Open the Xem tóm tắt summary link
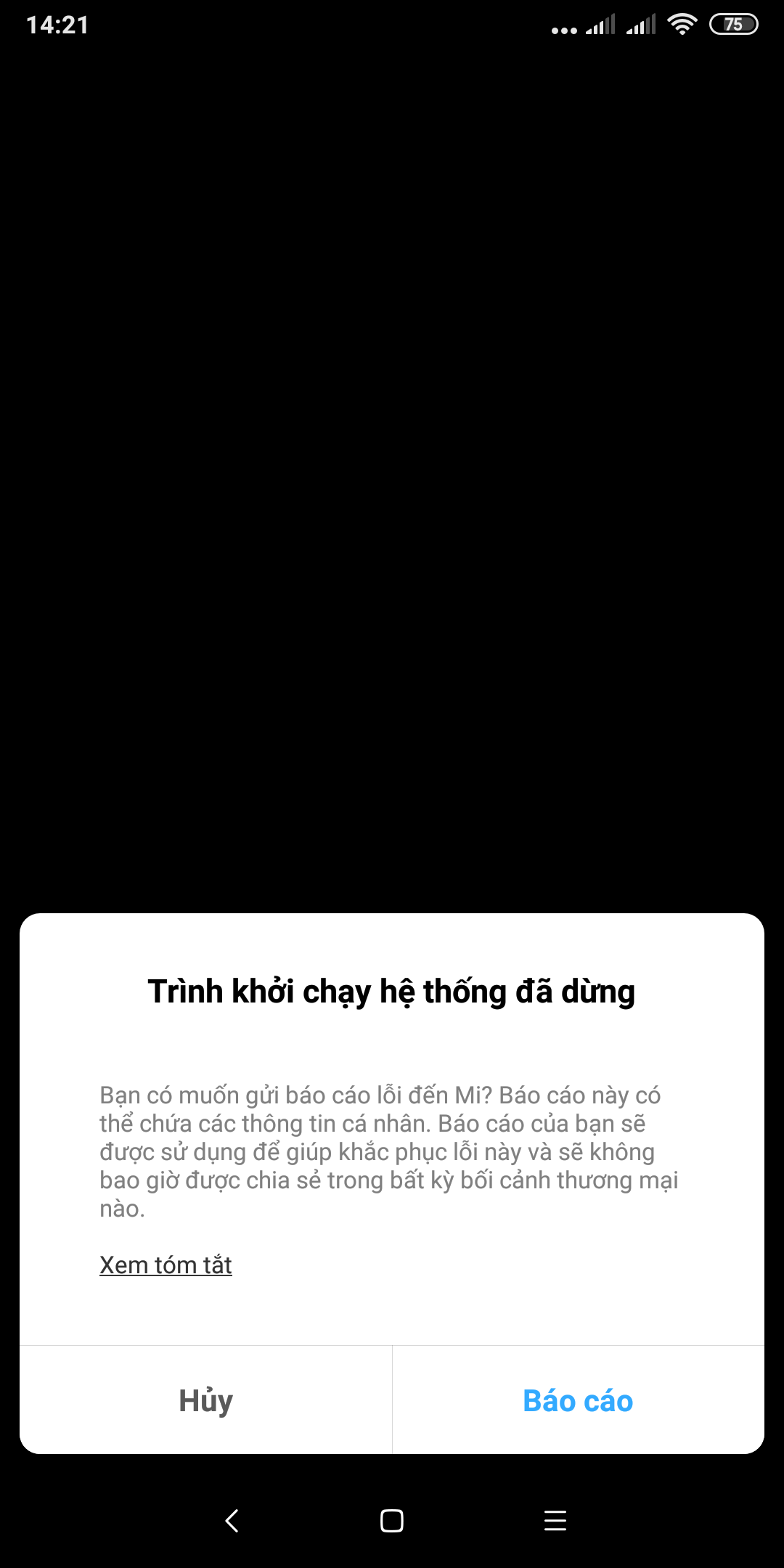The image size is (784, 1568). point(166,1265)
